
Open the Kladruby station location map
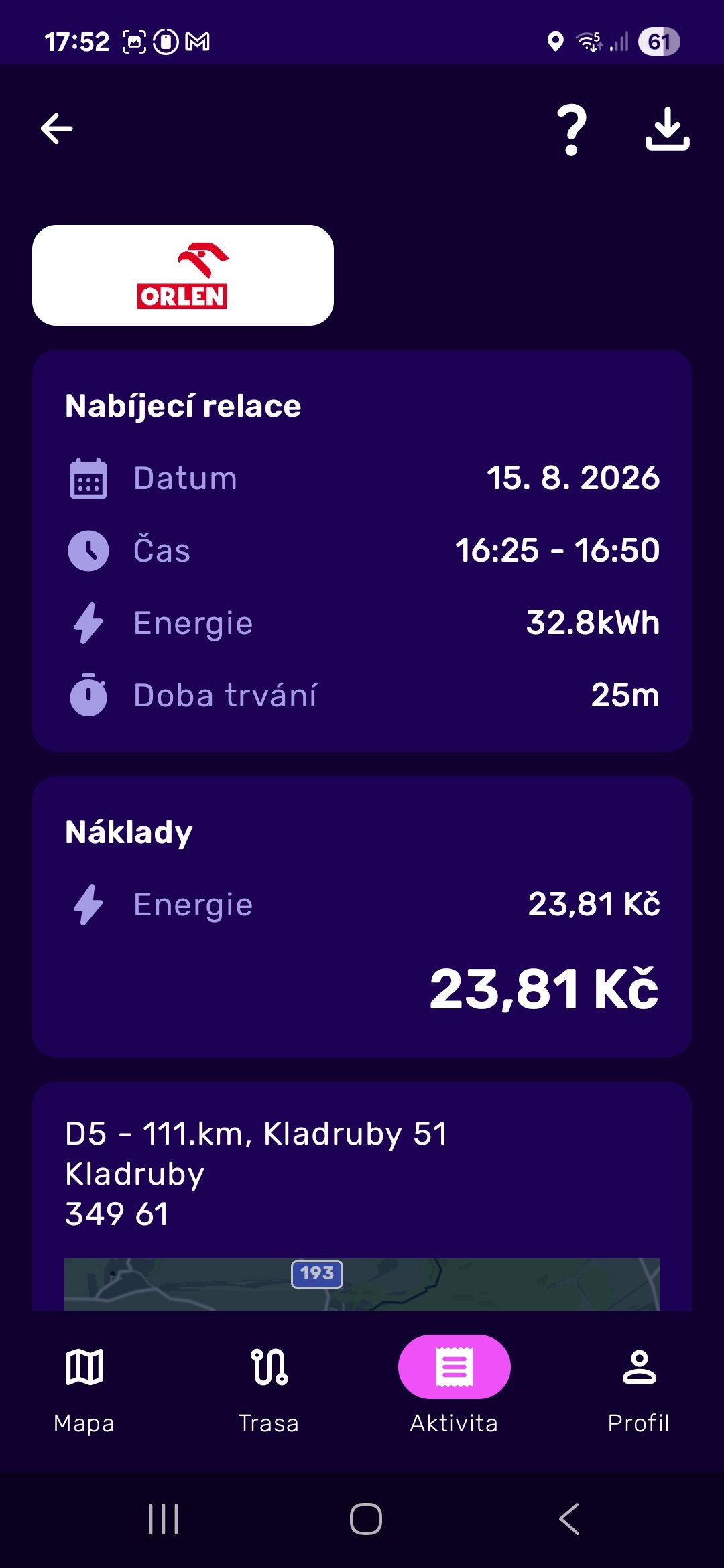pyautogui.click(x=362, y=1284)
